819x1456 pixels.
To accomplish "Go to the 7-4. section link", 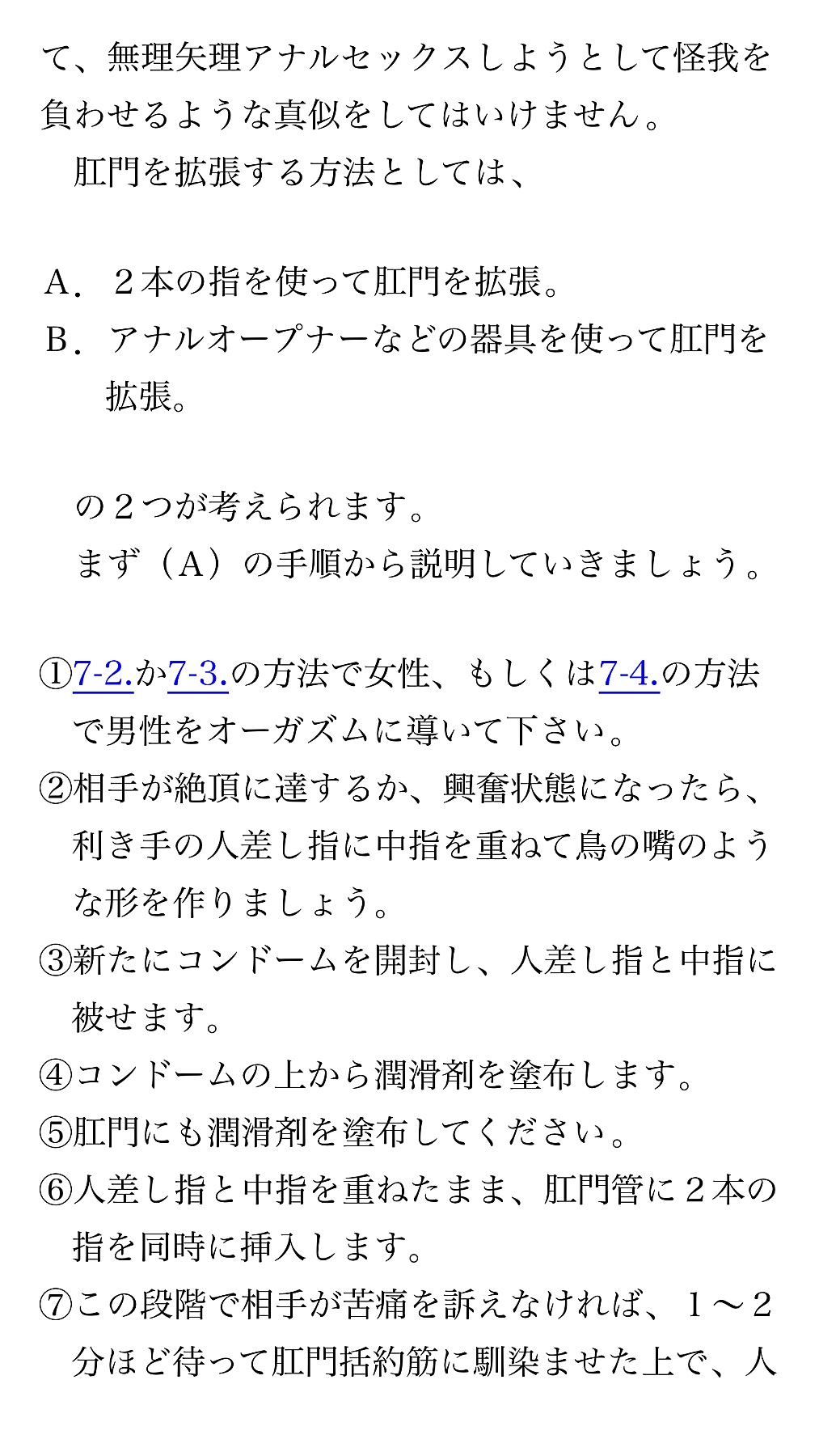I will [629, 673].
